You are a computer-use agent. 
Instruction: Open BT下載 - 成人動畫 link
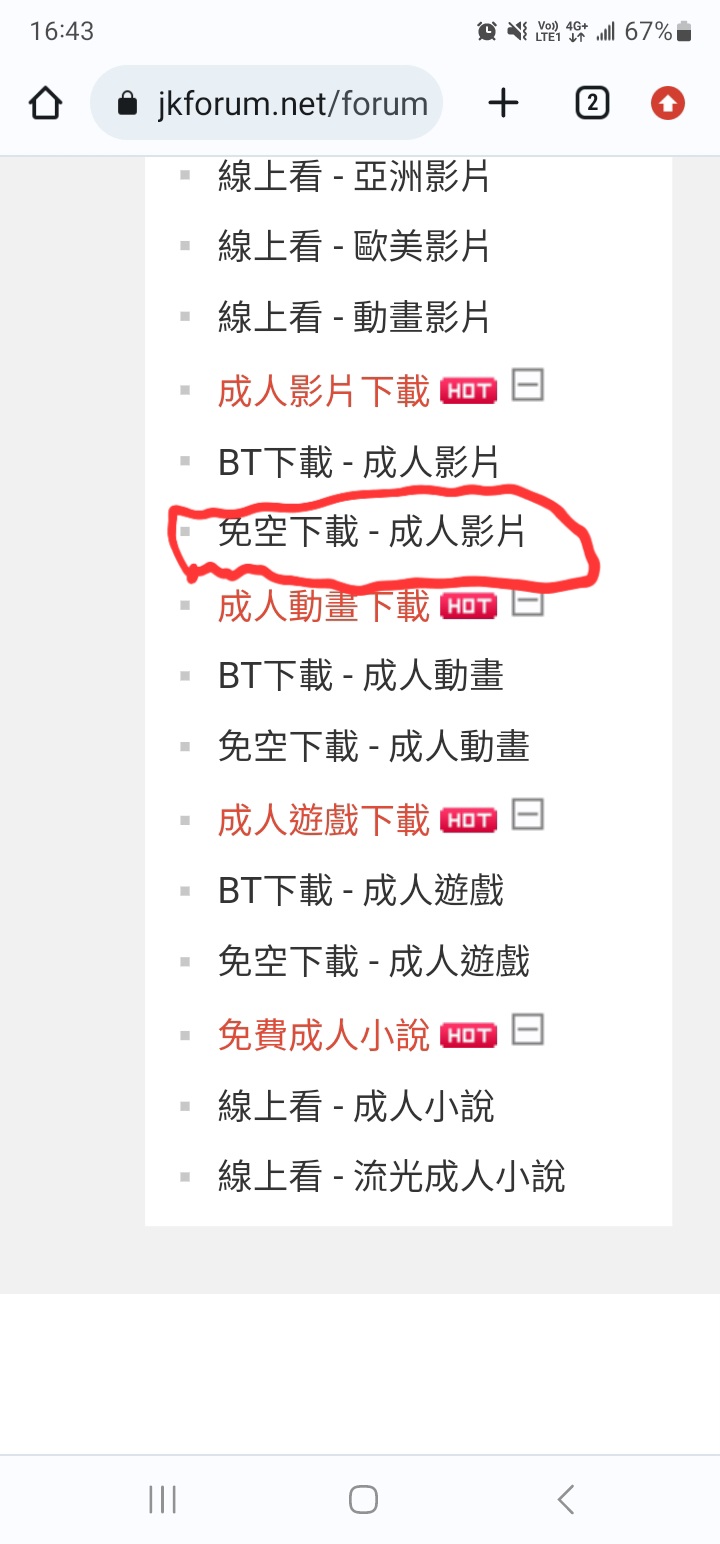(x=361, y=676)
